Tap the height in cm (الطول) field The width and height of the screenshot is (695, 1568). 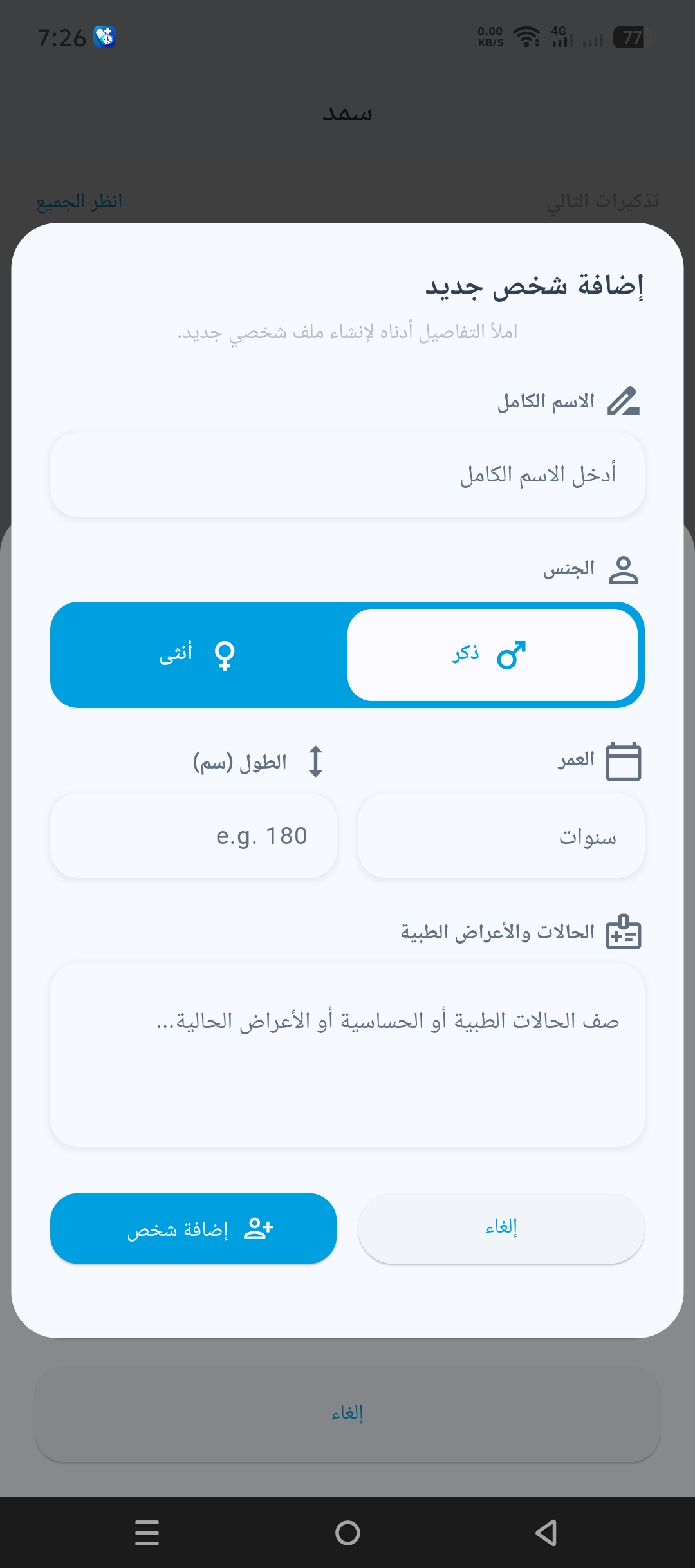193,835
